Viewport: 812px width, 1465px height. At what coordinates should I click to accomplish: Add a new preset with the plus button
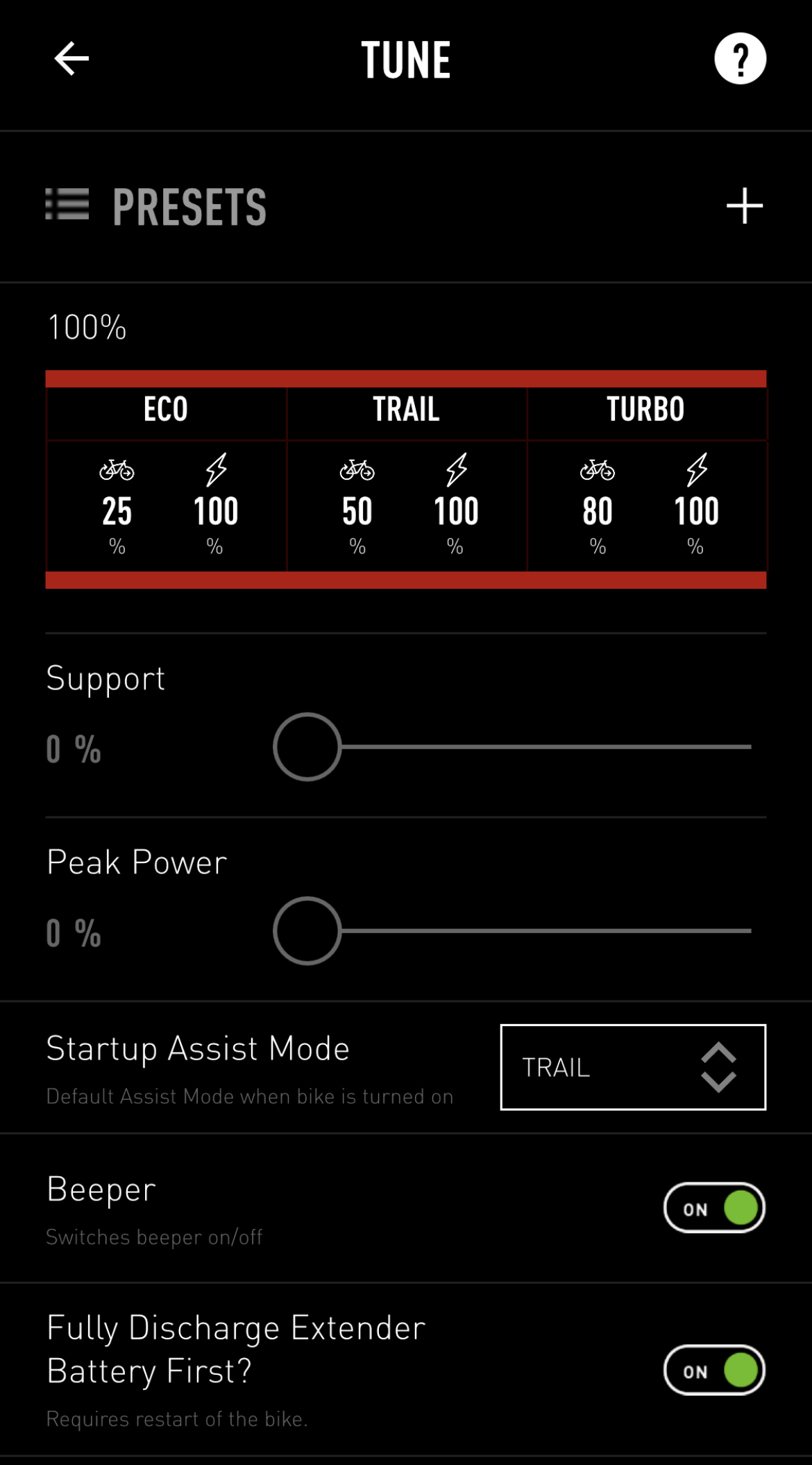click(744, 205)
